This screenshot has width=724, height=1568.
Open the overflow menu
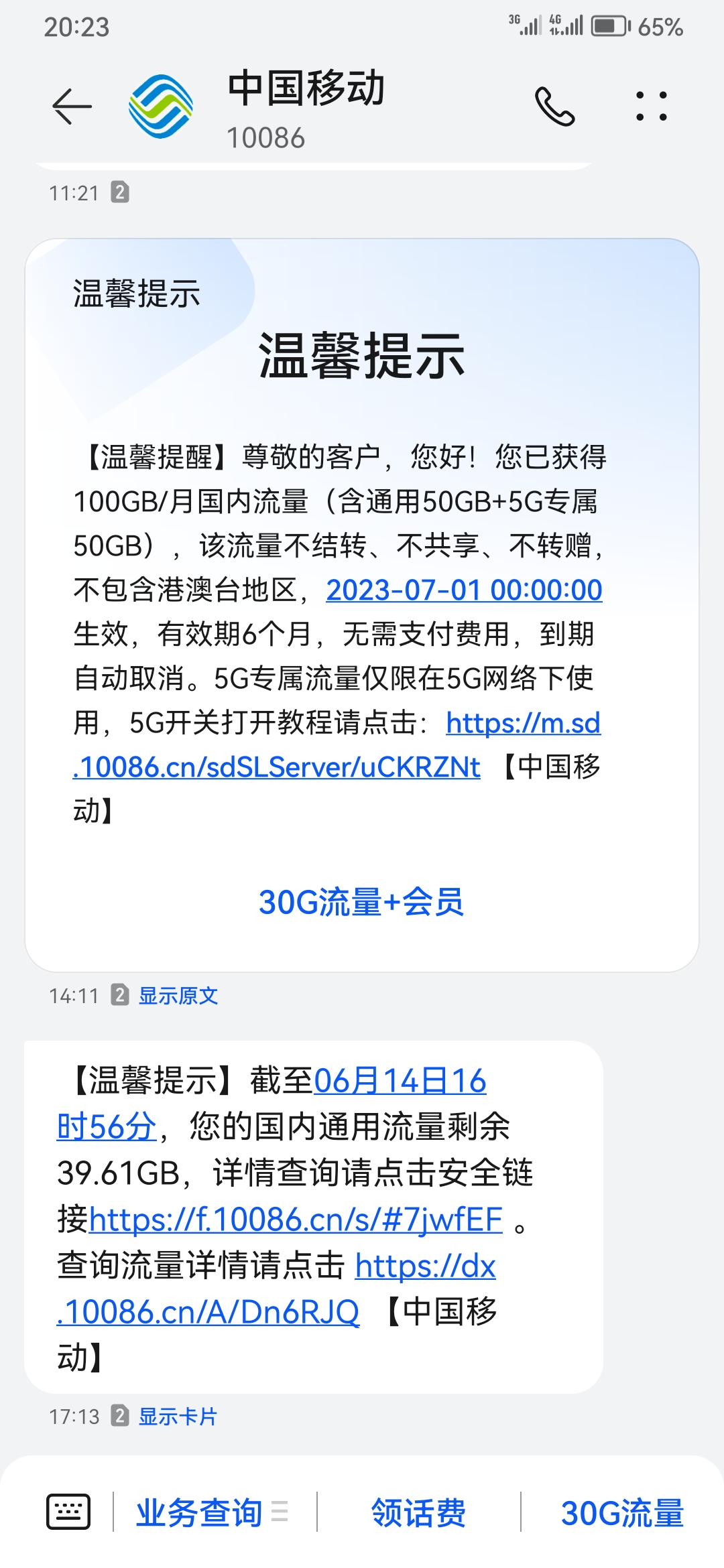pos(651,107)
